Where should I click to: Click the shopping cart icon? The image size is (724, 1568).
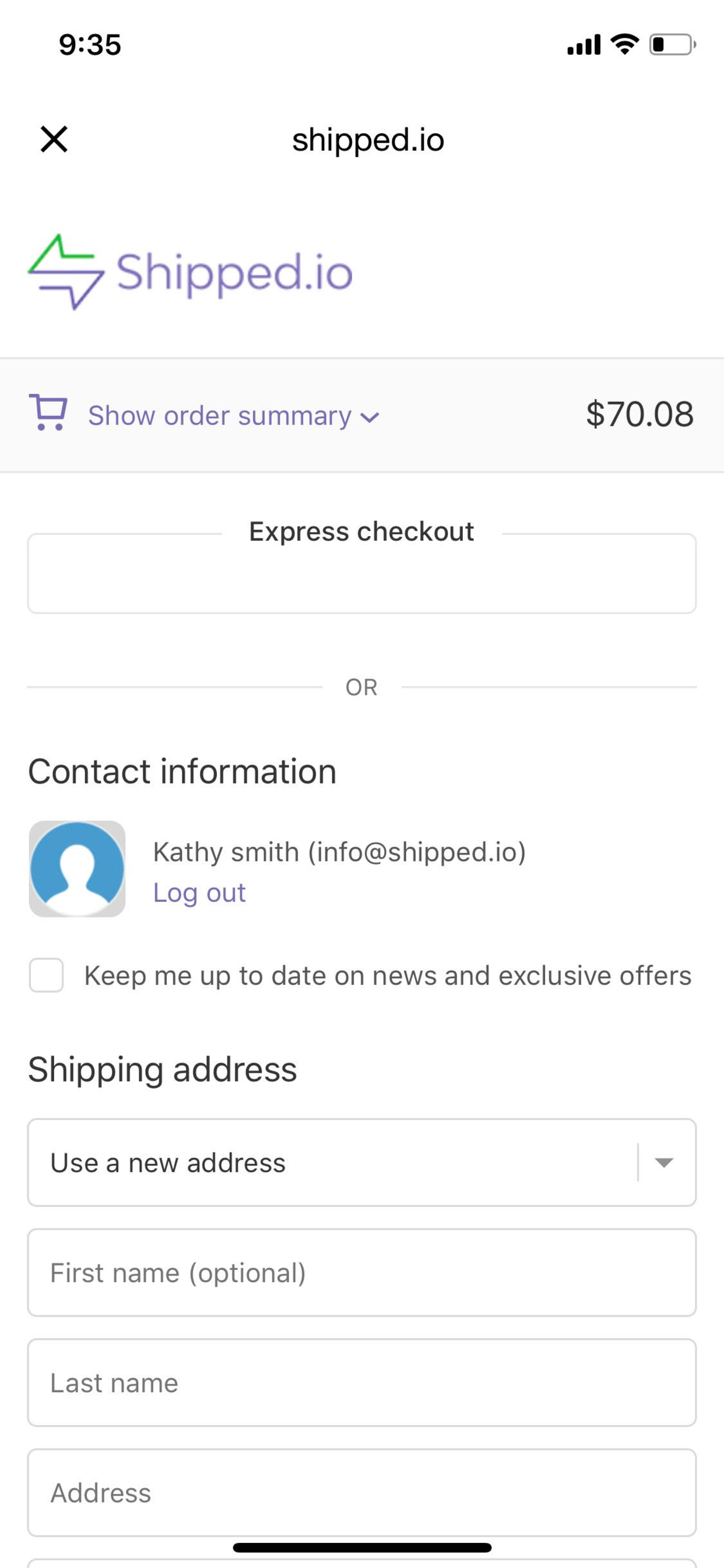click(50, 416)
